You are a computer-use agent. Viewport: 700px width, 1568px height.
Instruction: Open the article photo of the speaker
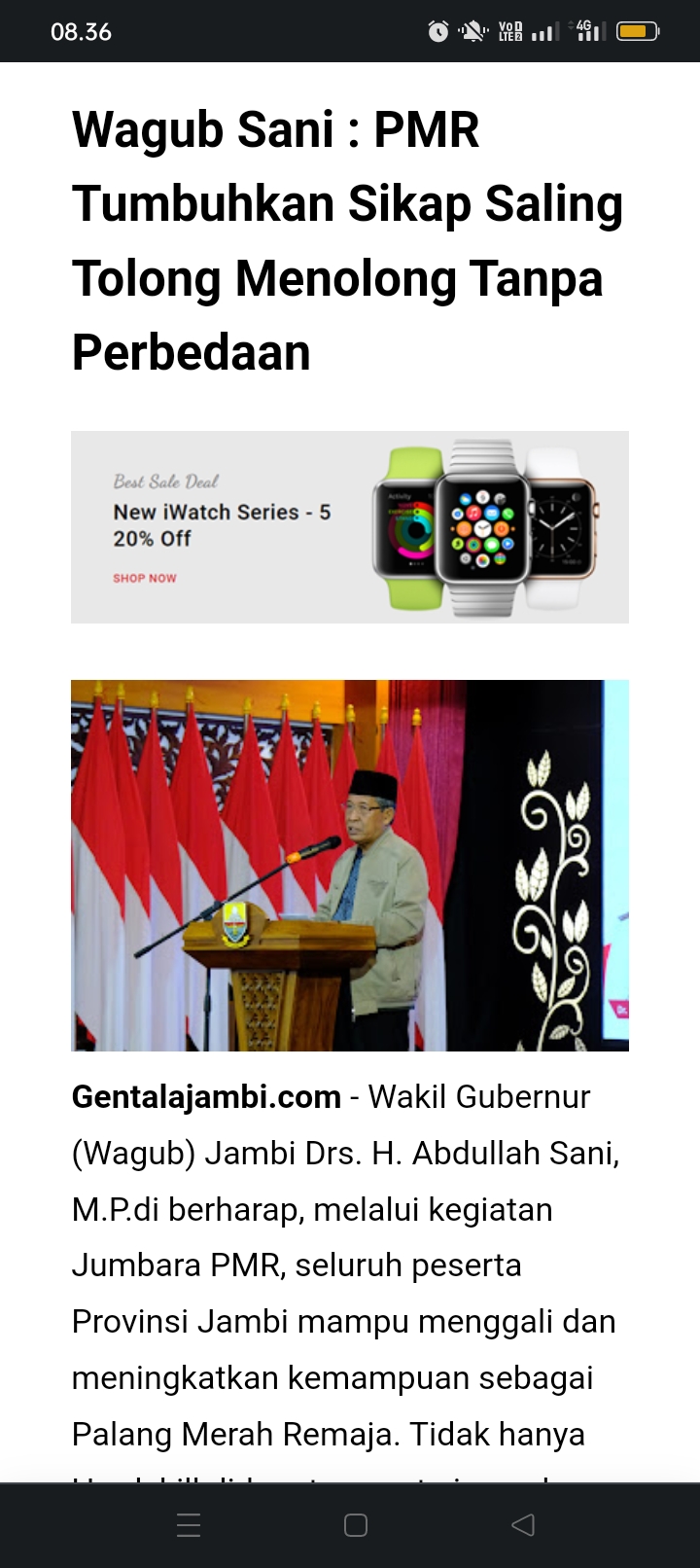(x=350, y=866)
